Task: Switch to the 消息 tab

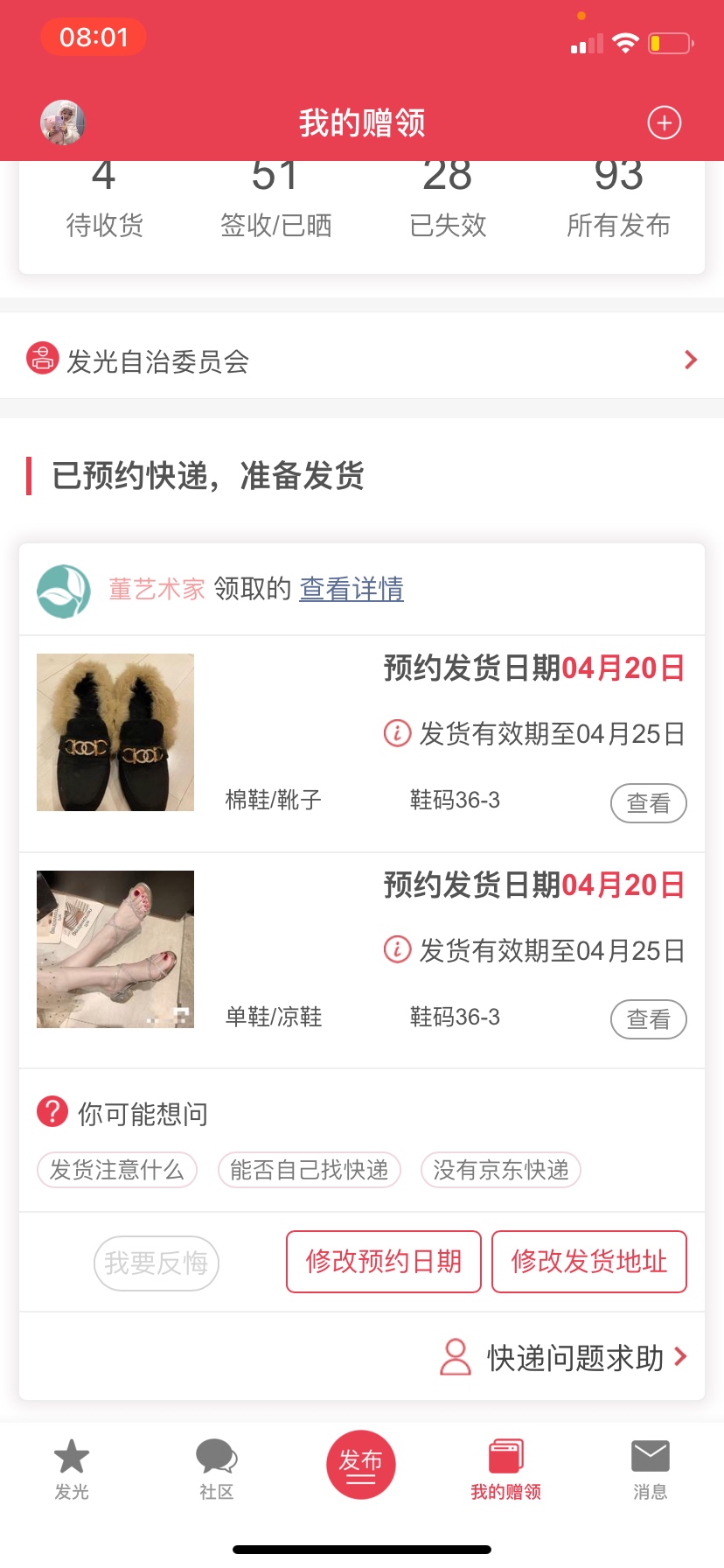Action: click(650, 1470)
